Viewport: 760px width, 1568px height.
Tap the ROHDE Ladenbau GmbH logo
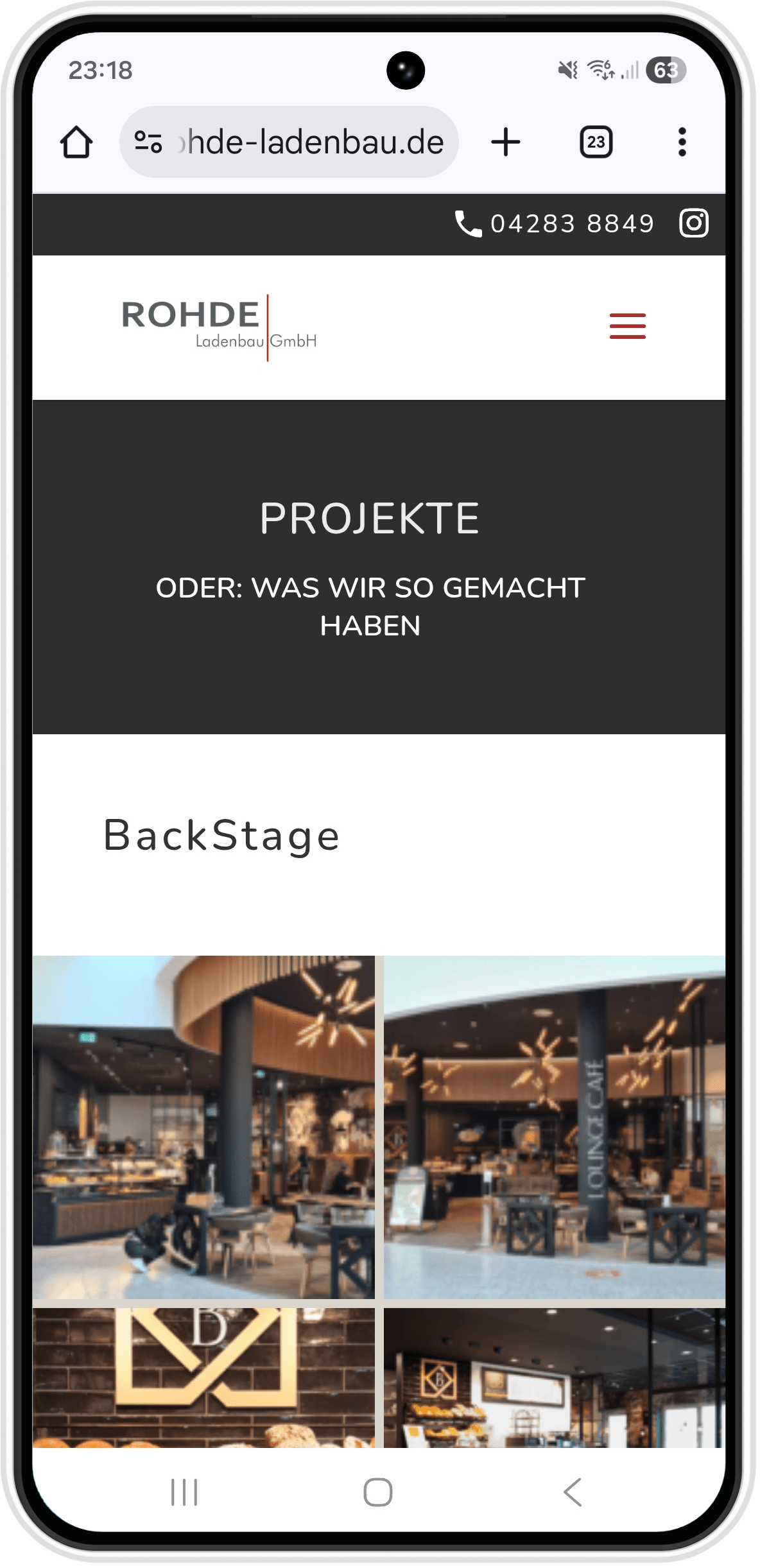click(220, 327)
